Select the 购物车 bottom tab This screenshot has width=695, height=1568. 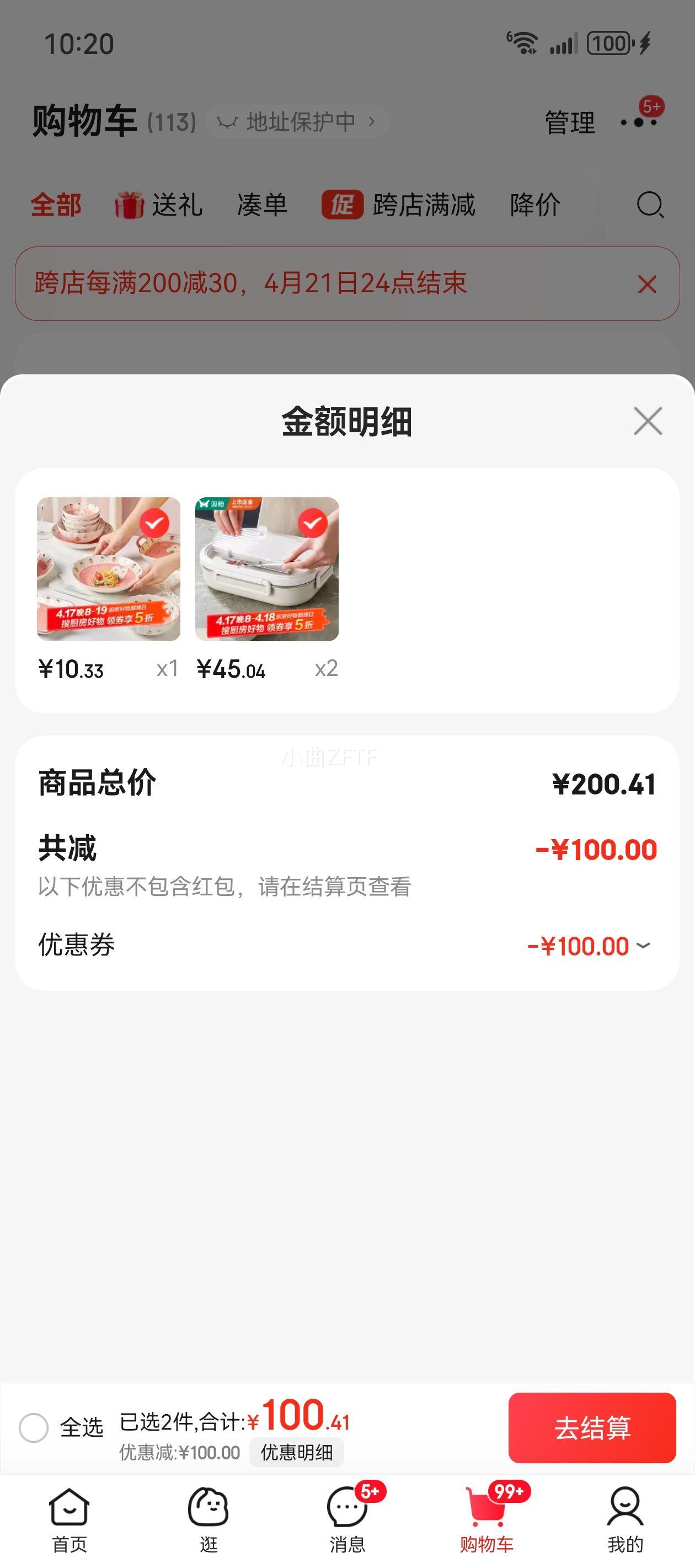pos(486,1519)
